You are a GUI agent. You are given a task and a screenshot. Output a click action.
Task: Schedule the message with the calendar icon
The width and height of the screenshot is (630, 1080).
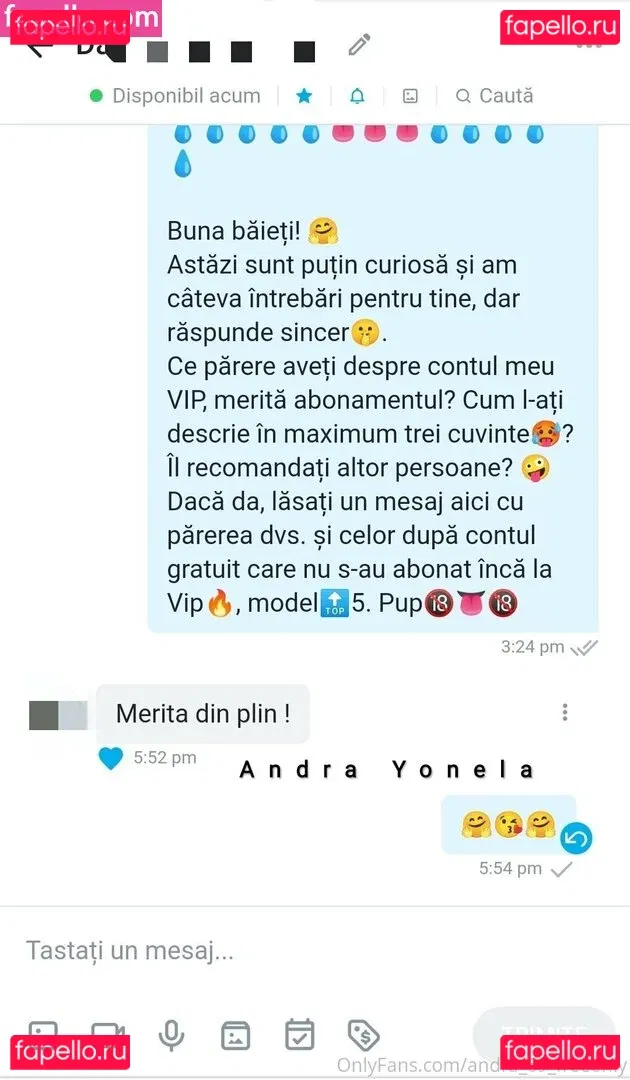(299, 1035)
